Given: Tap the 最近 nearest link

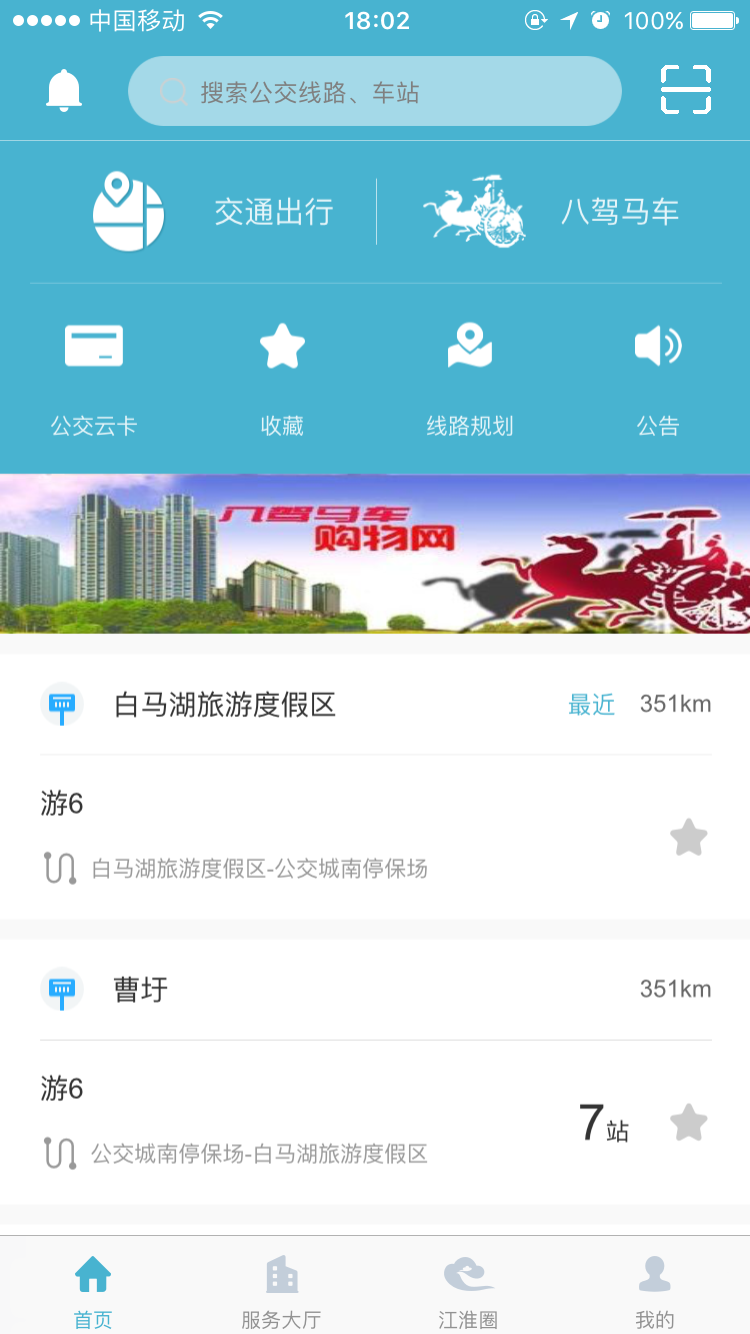Looking at the screenshot, I should (x=591, y=704).
